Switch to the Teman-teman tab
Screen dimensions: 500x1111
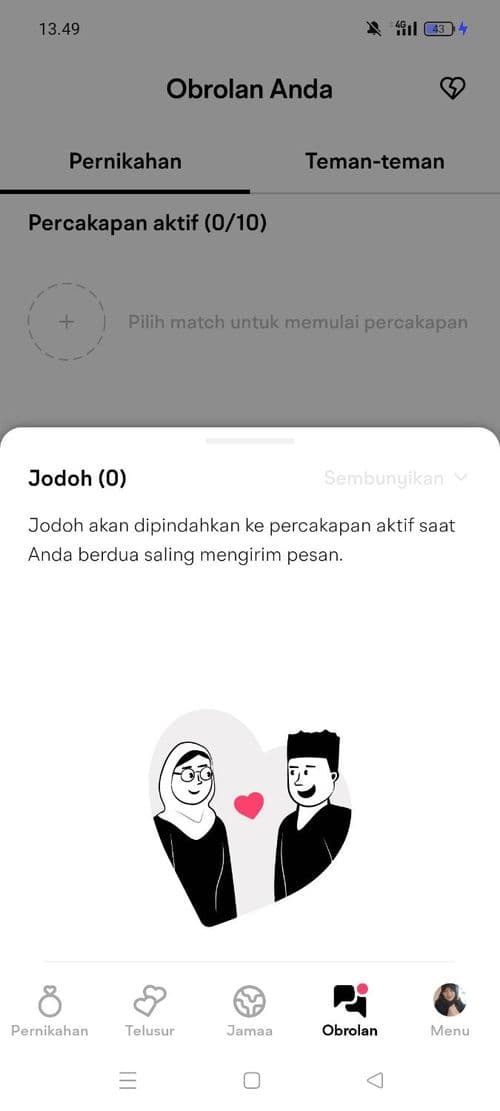tap(375, 161)
